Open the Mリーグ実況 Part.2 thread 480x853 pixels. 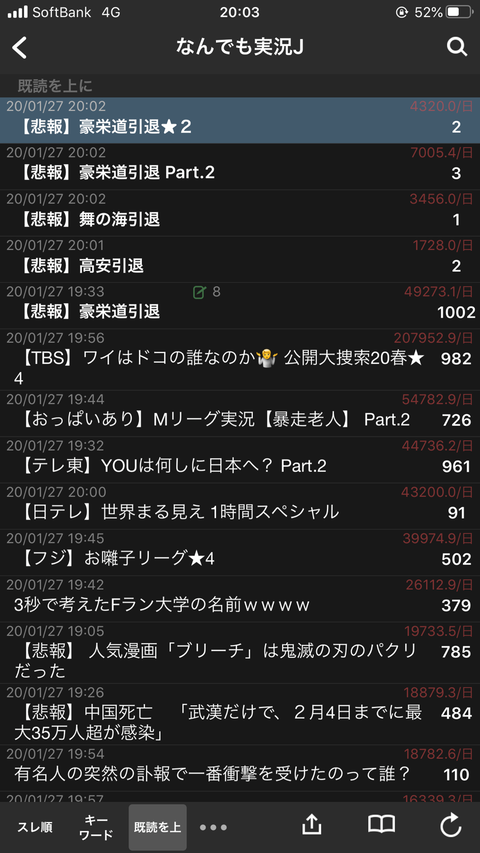pyautogui.click(x=240, y=413)
